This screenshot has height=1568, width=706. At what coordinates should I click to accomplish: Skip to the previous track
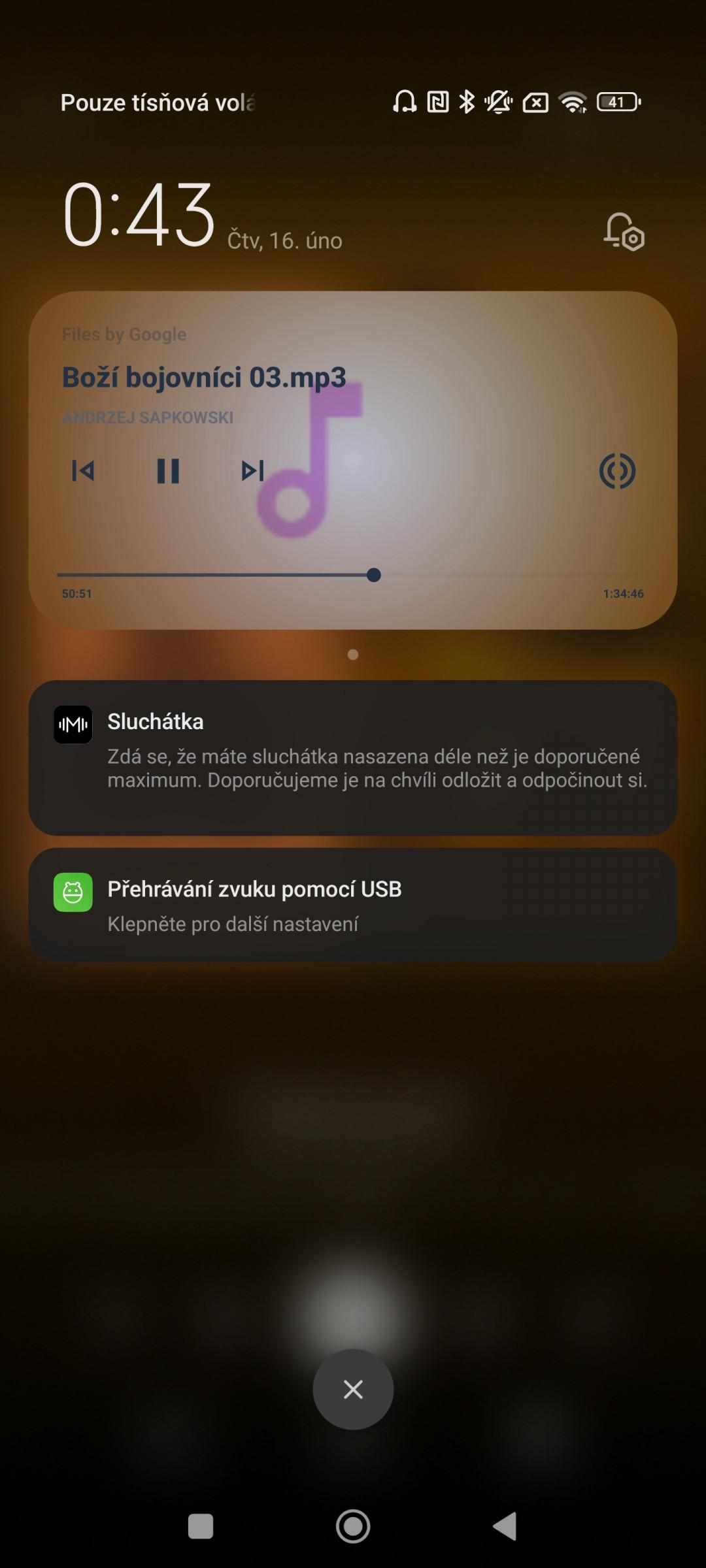(83, 470)
